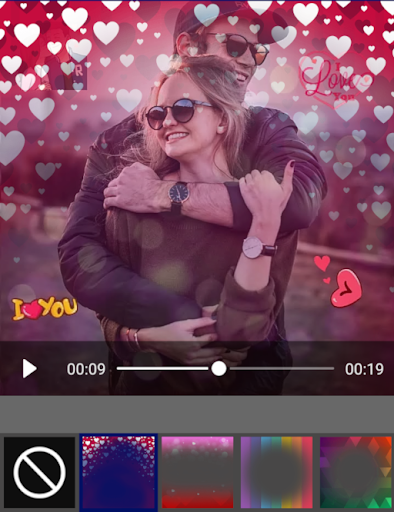Apply the pink and red bokeh overlay

point(197,473)
